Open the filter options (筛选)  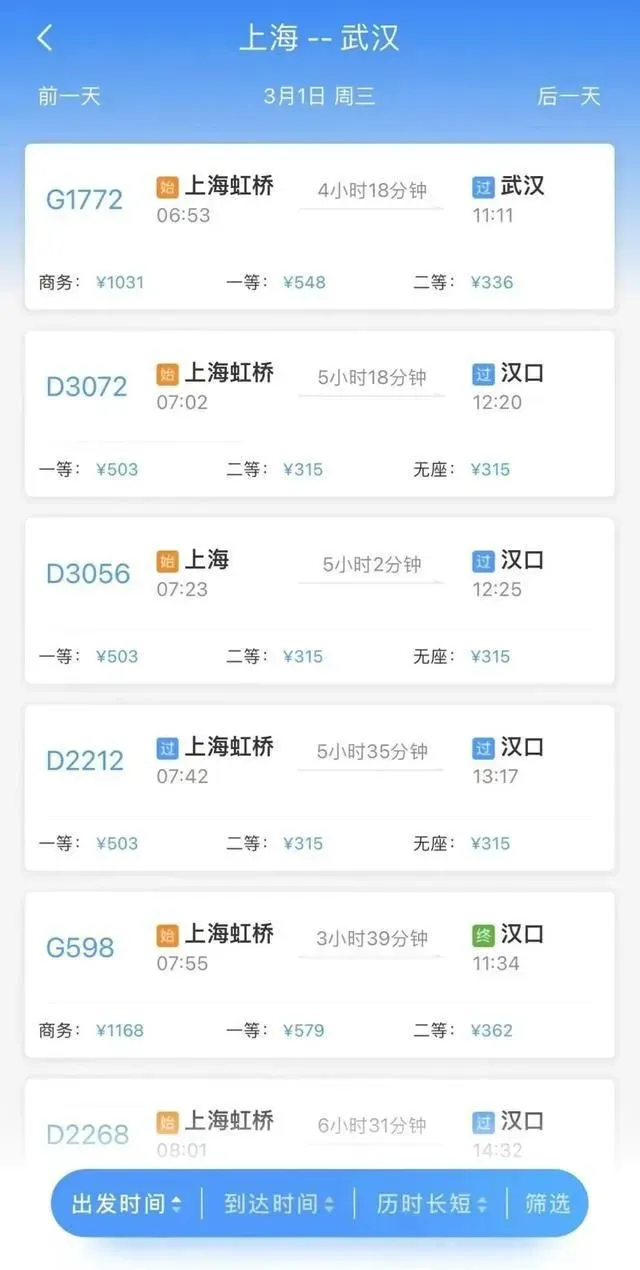pos(548,1204)
